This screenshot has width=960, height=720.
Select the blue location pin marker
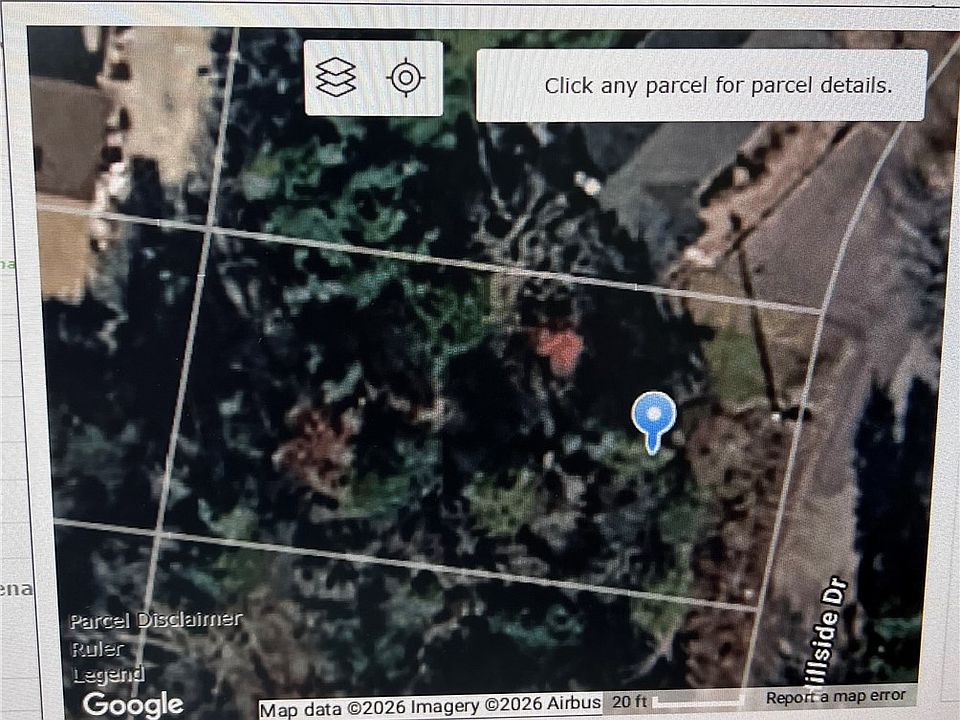(654, 418)
